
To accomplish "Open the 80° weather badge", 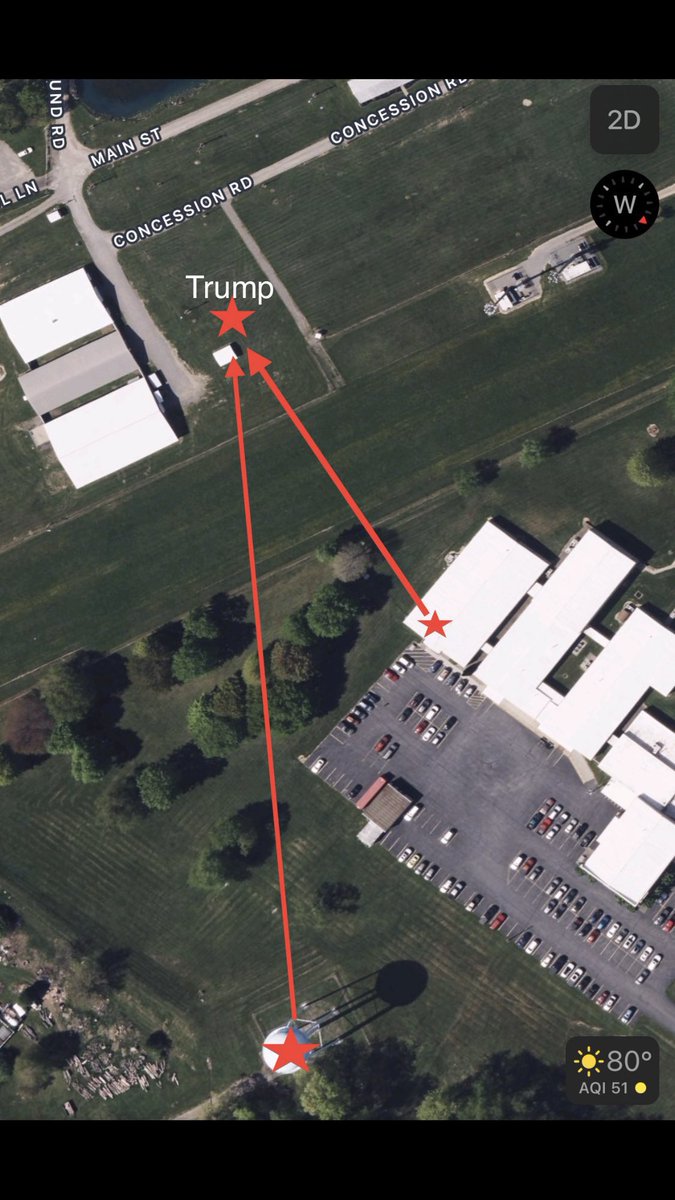I will (613, 1069).
